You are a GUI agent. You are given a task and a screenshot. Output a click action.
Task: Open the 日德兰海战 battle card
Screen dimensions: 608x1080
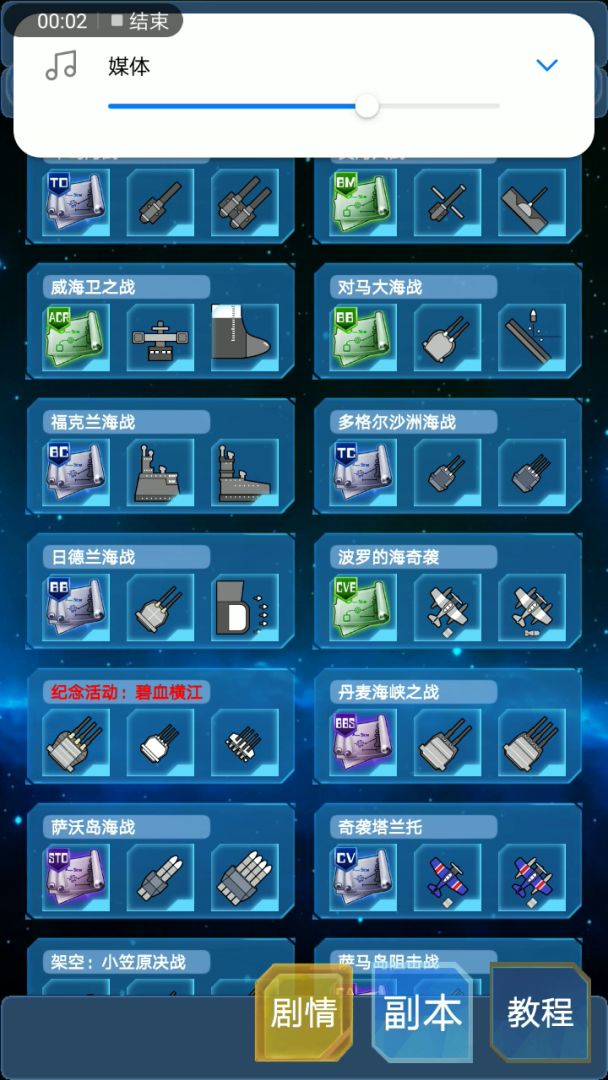(x=160, y=591)
